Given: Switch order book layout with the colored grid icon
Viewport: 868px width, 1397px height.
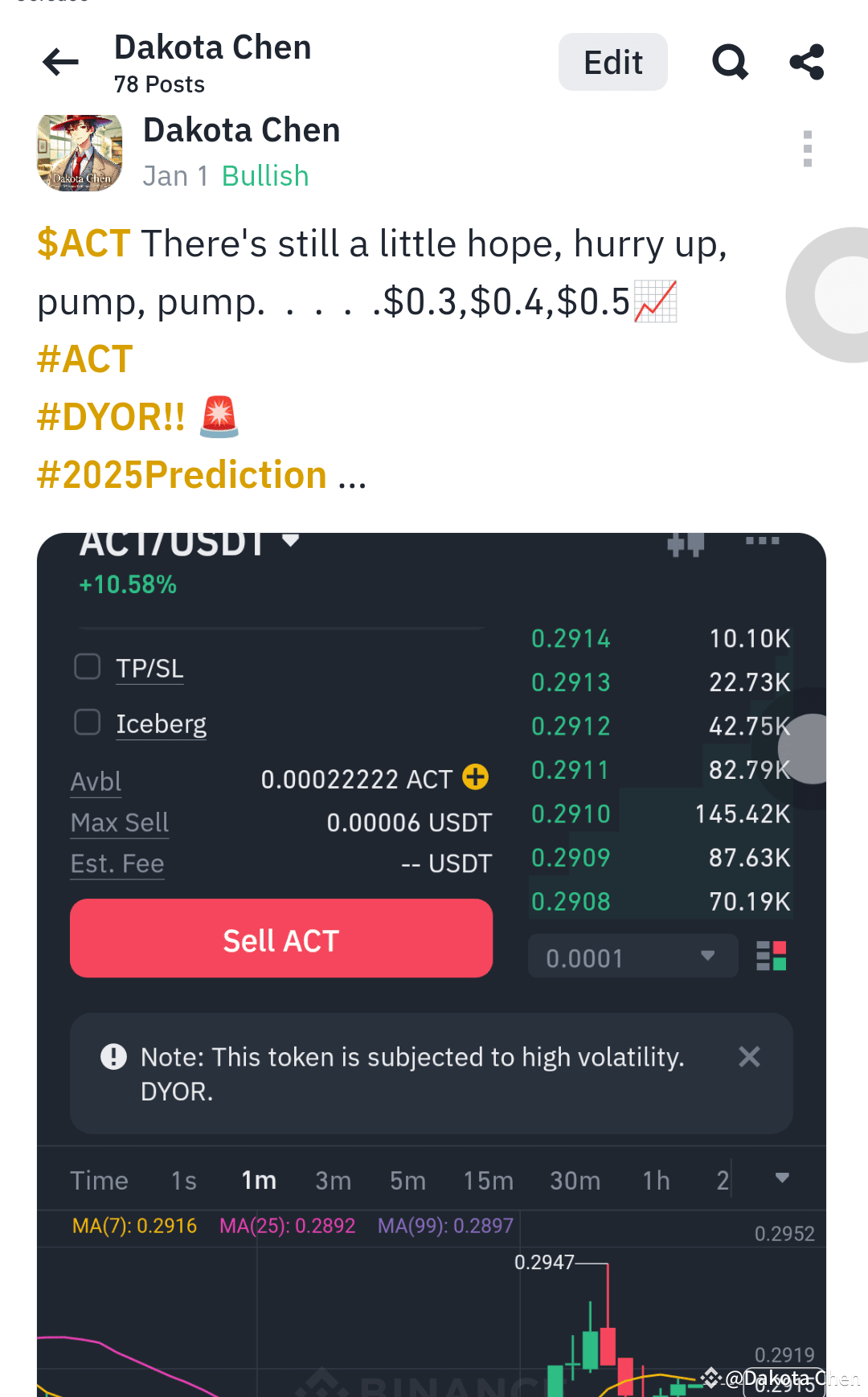Looking at the screenshot, I should click(x=773, y=957).
